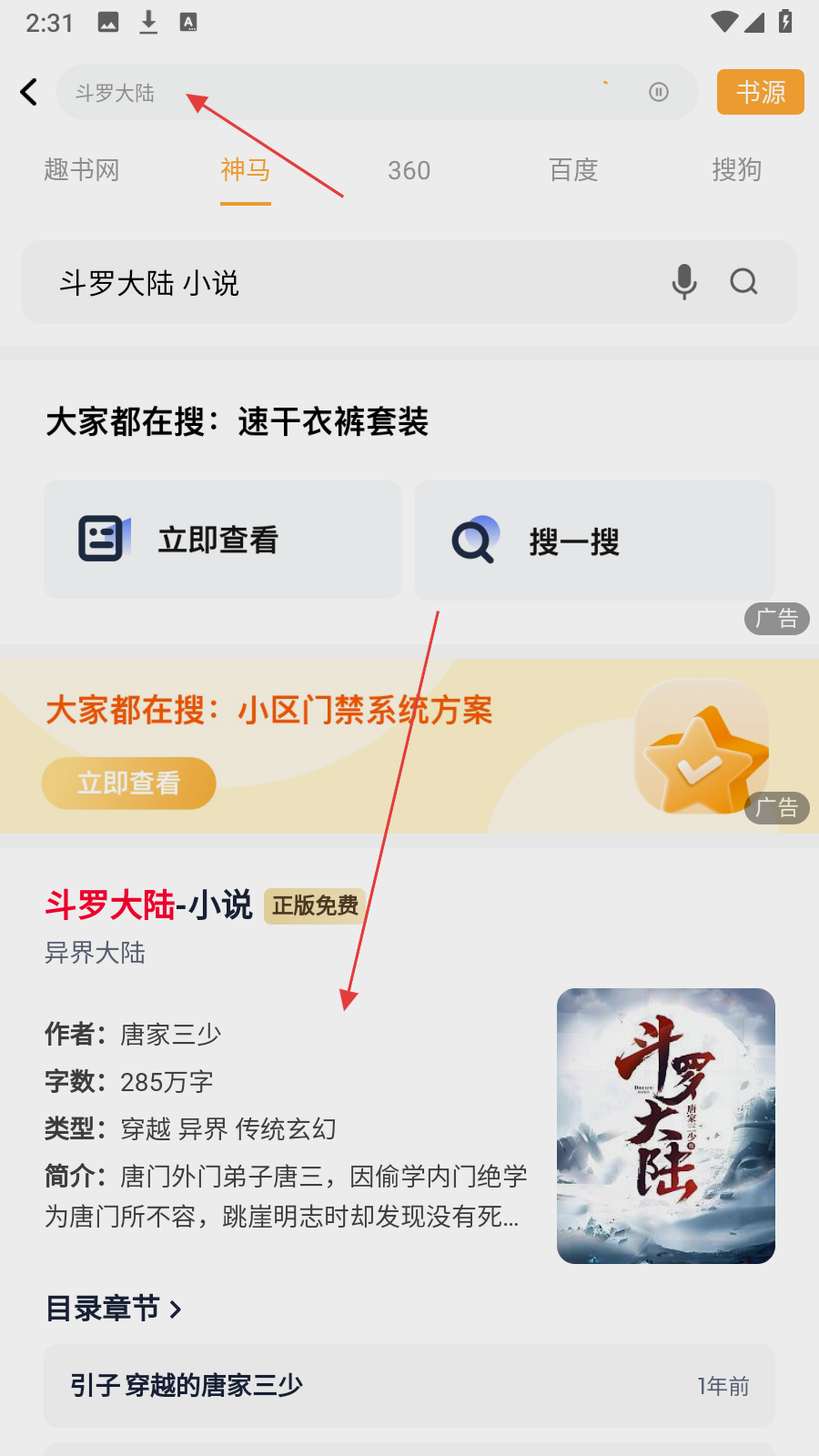Tap the 搜一搜 button
This screenshot has width=819, height=1456.
point(594,541)
